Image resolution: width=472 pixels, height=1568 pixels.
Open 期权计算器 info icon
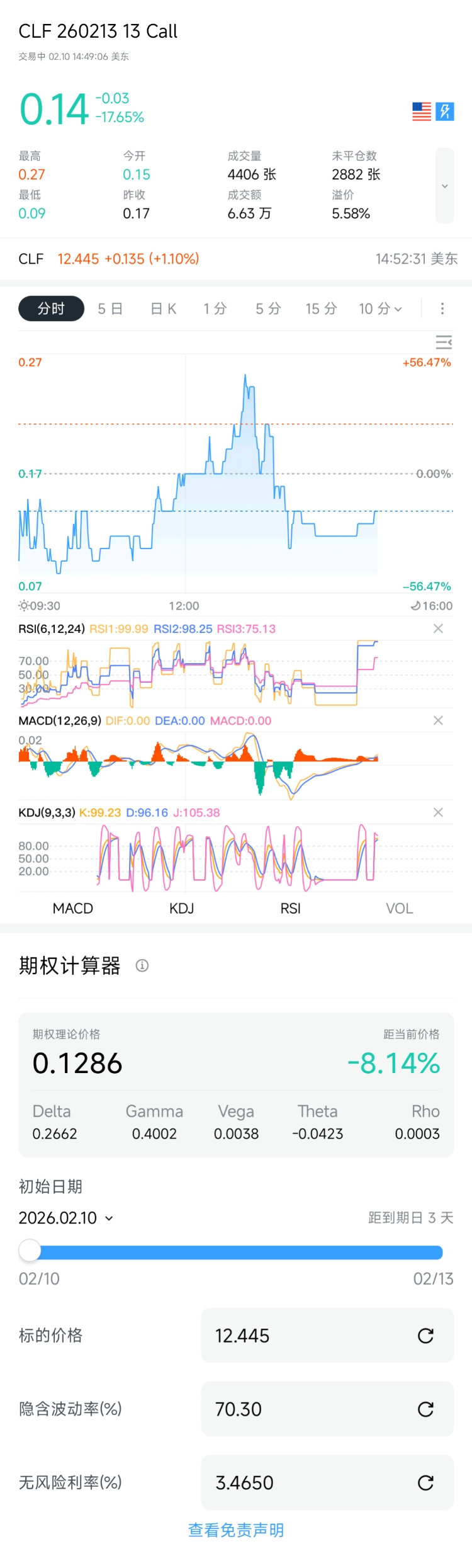click(x=142, y=965)
